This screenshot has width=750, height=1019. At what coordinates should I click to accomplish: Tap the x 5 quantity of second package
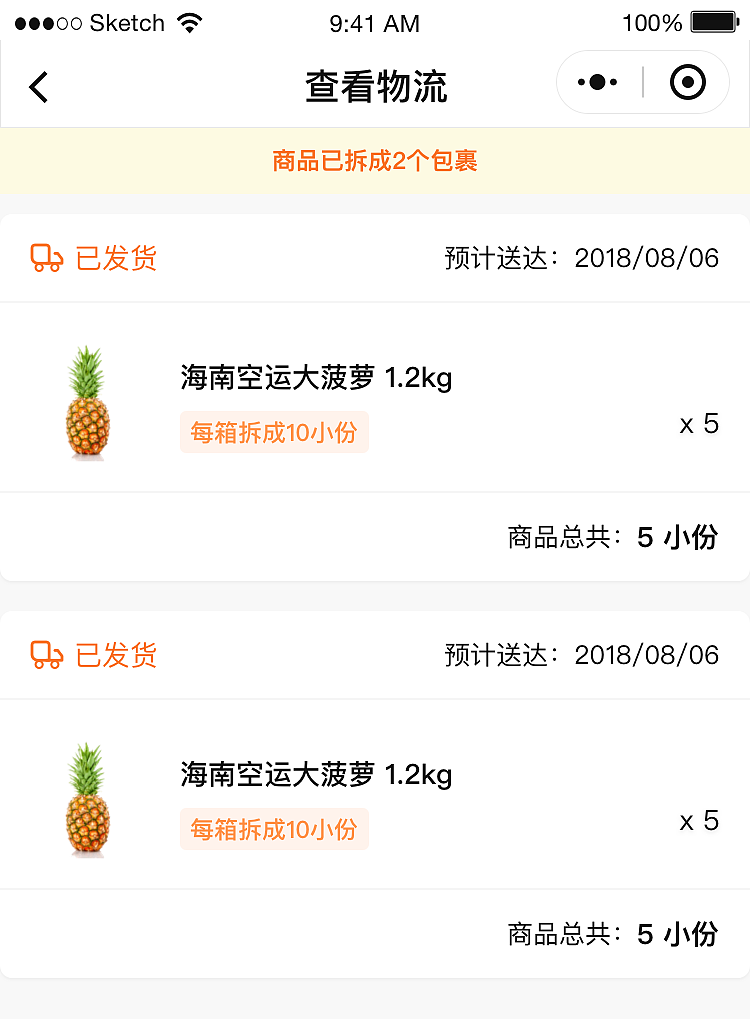pyautogui.click(x=700, y=820)
